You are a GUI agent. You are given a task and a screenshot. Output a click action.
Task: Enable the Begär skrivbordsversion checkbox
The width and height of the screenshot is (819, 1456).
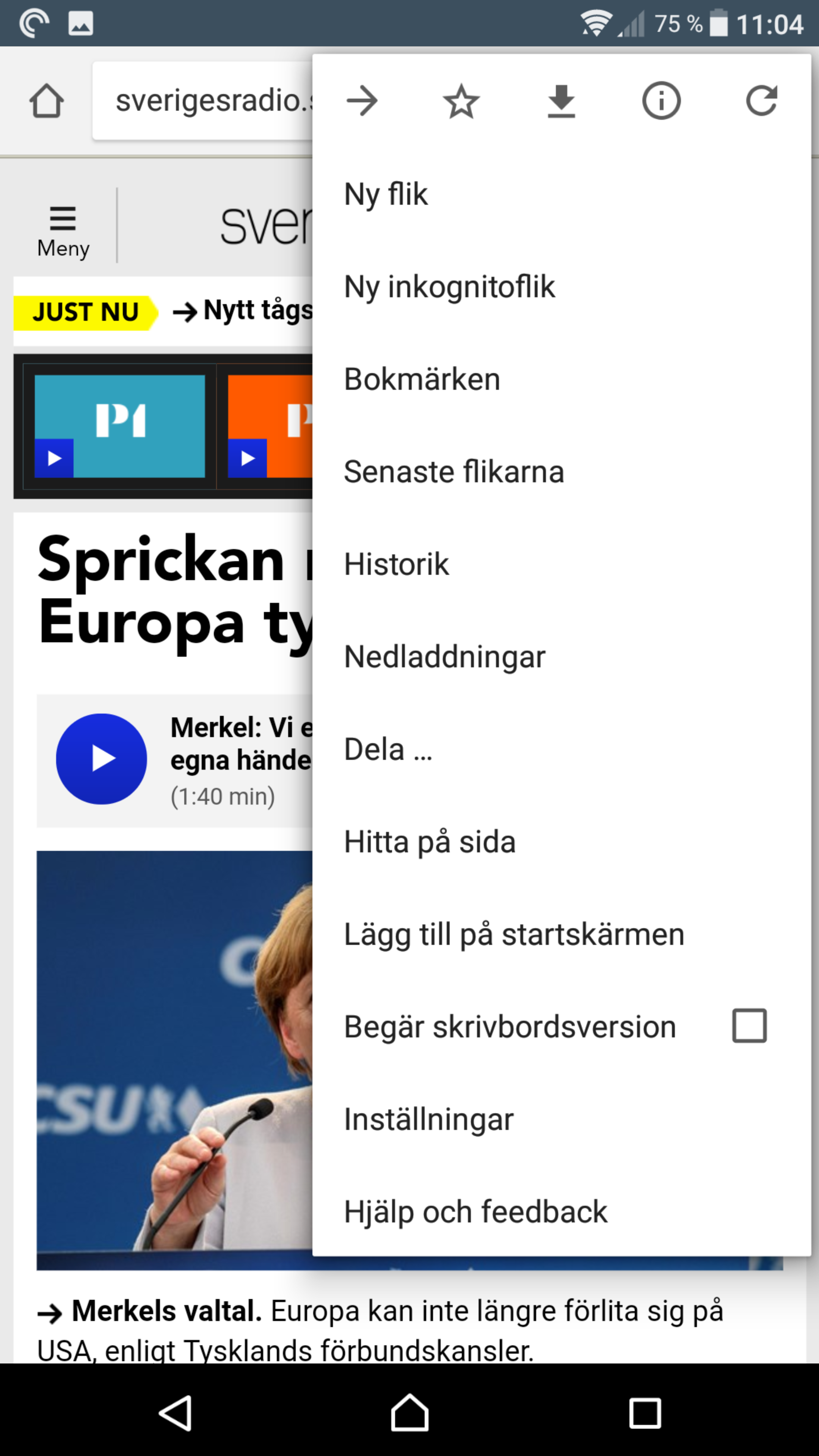click(749, 1026)
